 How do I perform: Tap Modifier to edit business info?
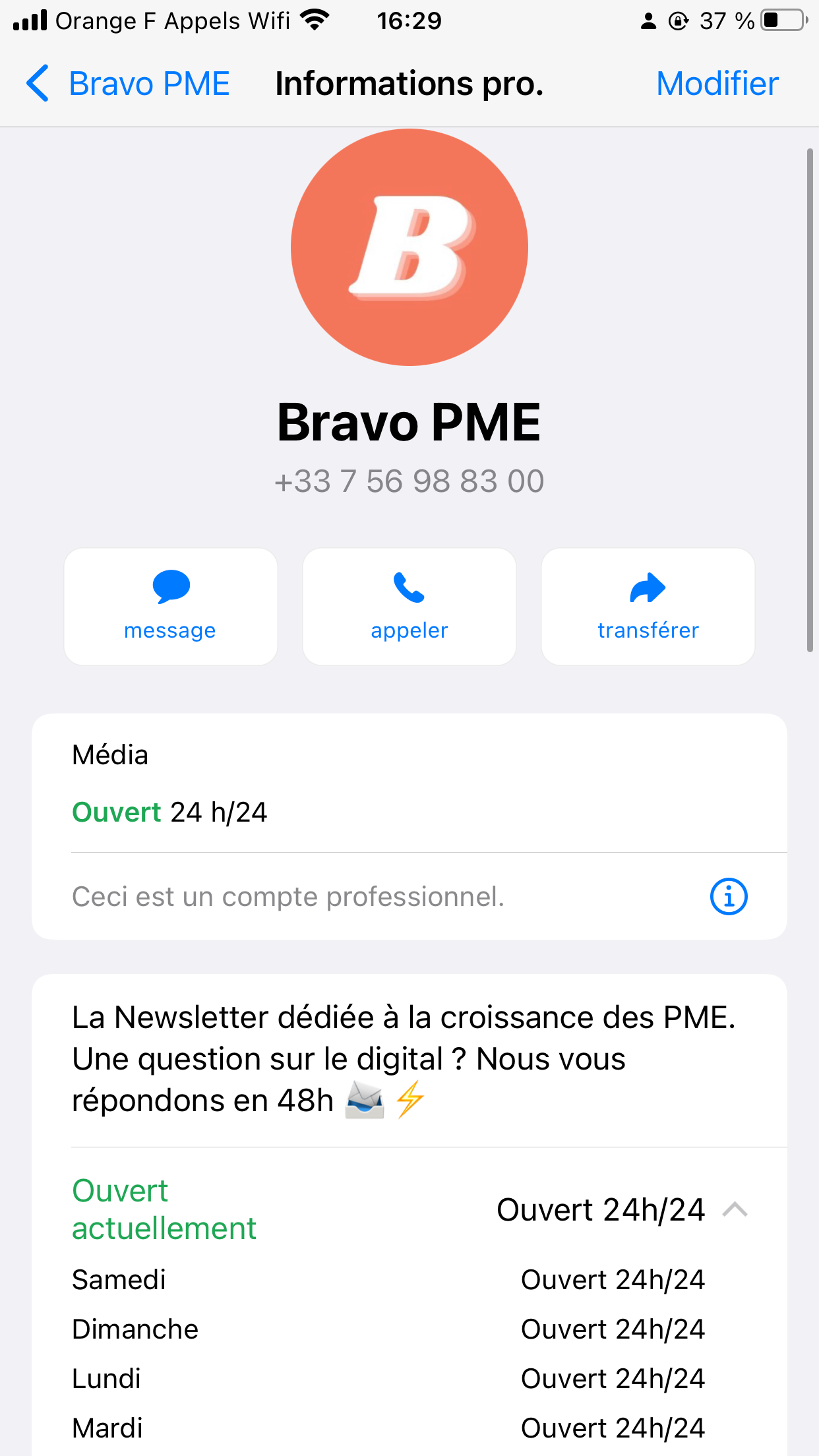717,84
